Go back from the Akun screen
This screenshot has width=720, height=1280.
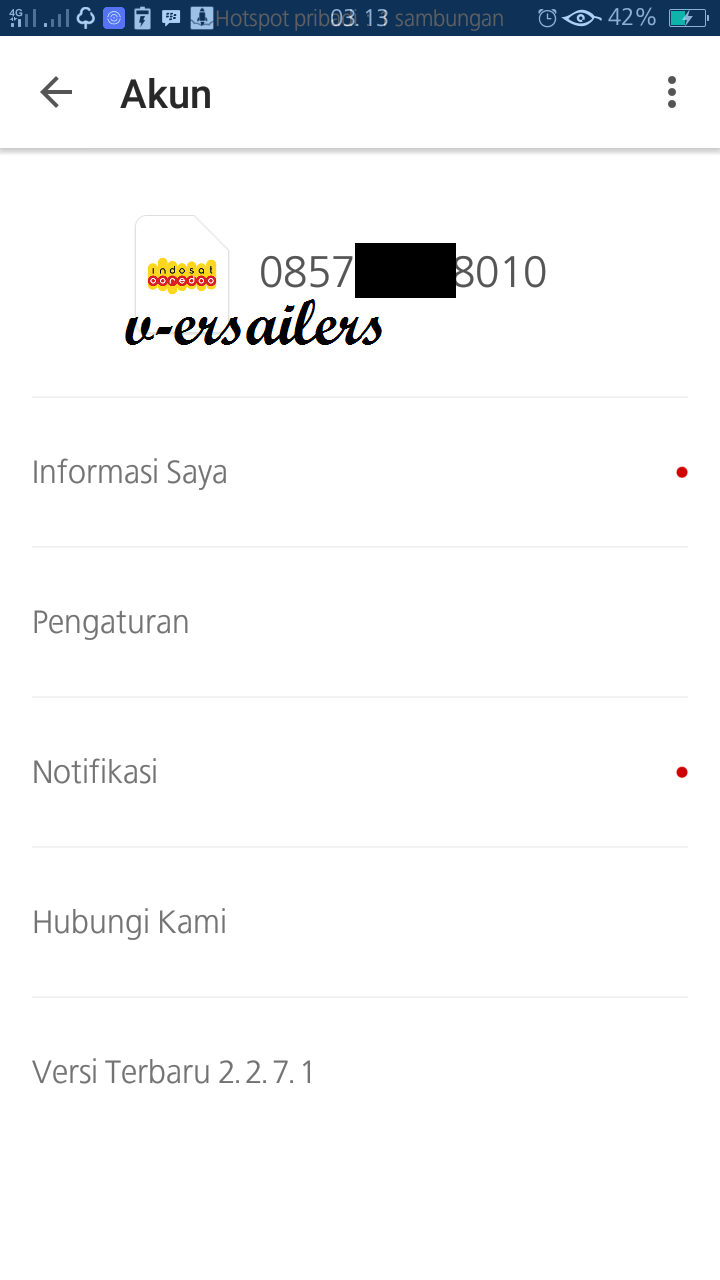pyautogui.click(x=56, y=93)
